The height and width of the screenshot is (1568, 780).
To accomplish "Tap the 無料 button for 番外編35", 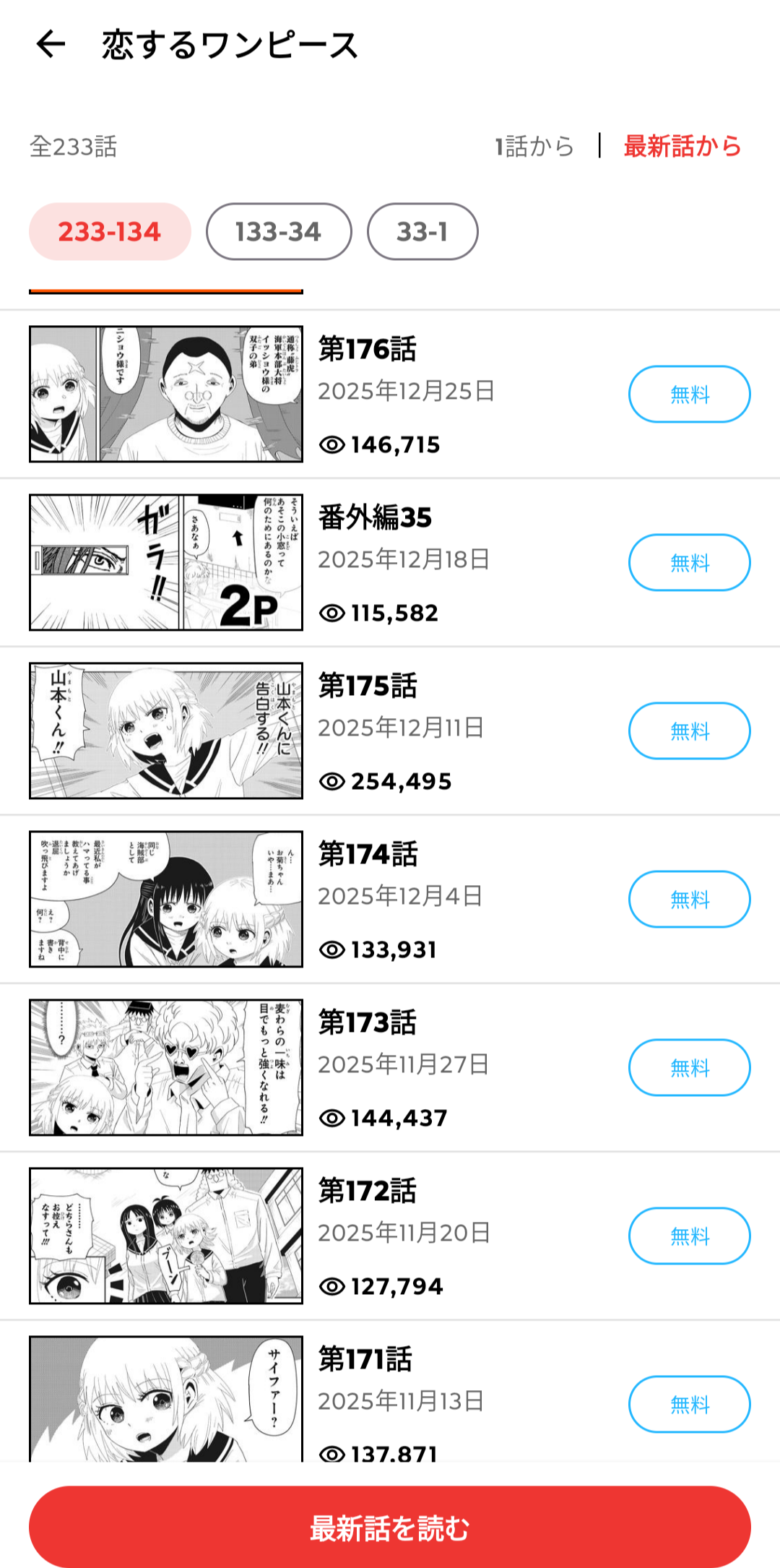I will coord(690,562).
